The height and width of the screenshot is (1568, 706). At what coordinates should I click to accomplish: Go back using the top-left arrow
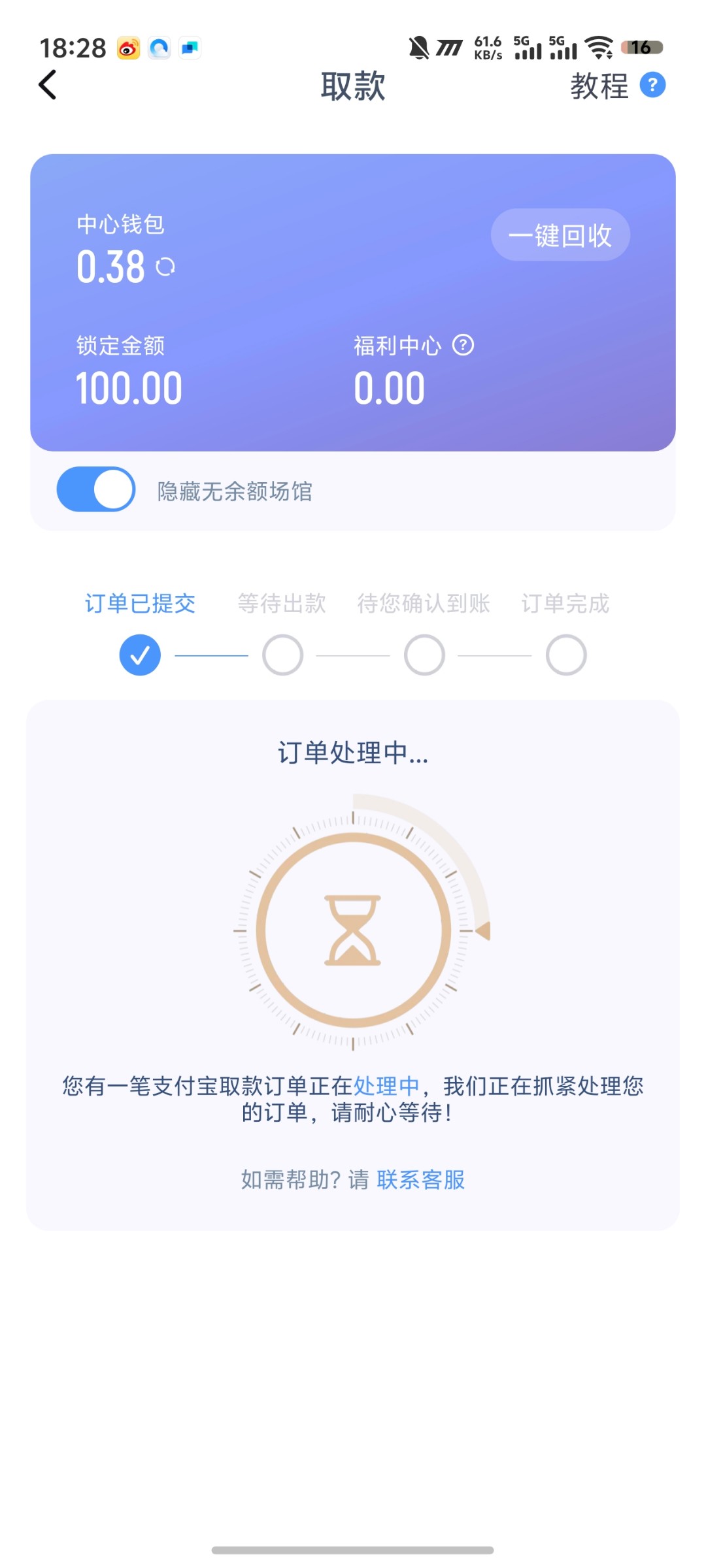point(48,85)
